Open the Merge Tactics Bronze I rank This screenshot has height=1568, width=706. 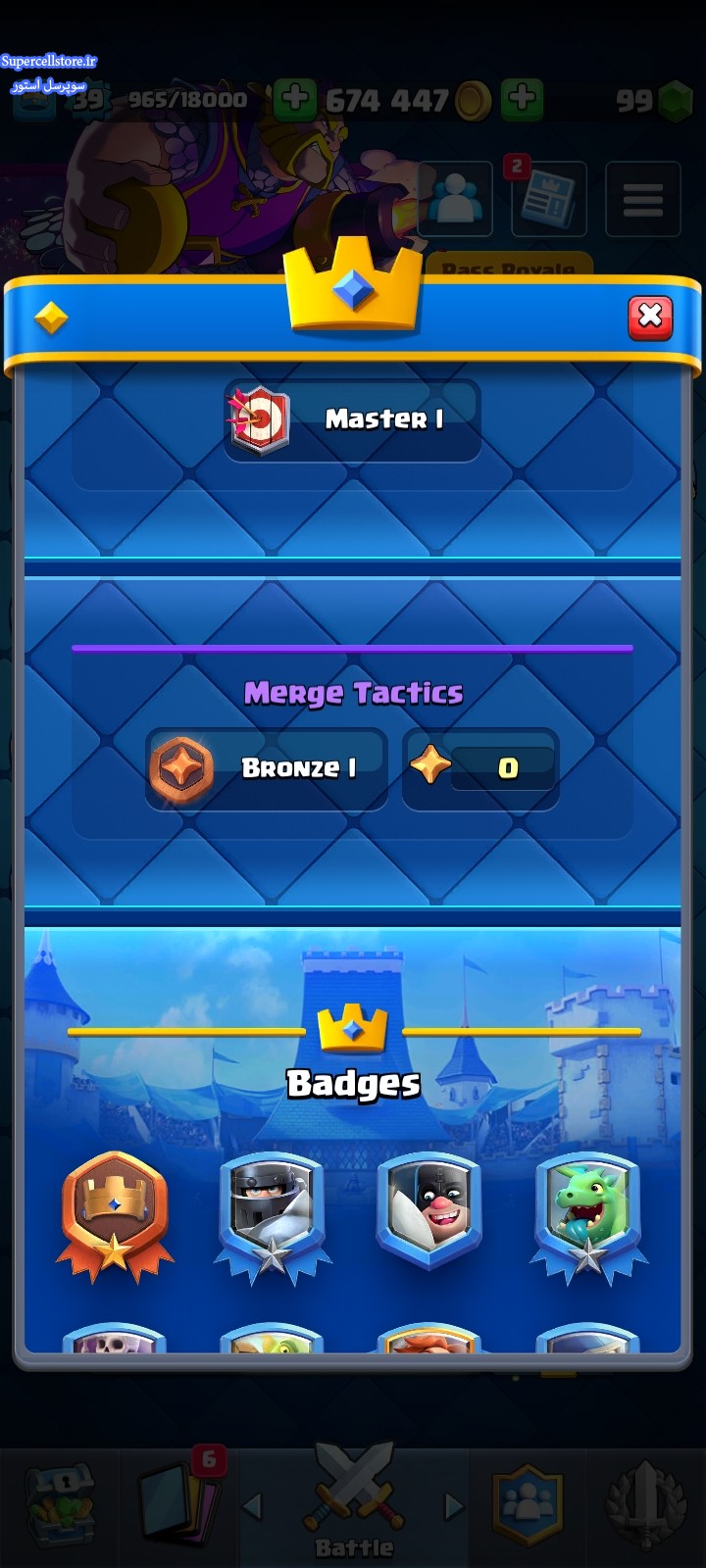point(267,768)
